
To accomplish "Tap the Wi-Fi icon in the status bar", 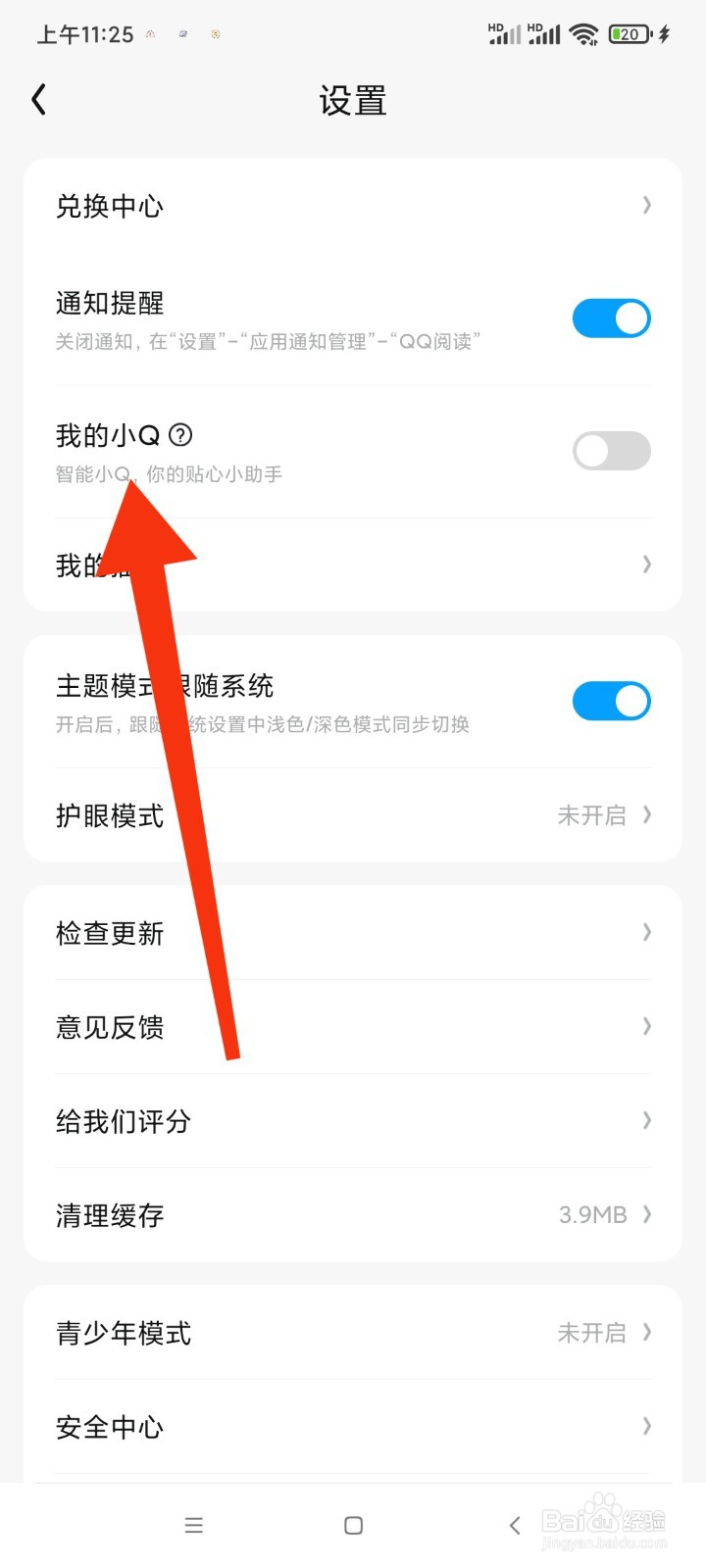I will [x=582, y=33].
